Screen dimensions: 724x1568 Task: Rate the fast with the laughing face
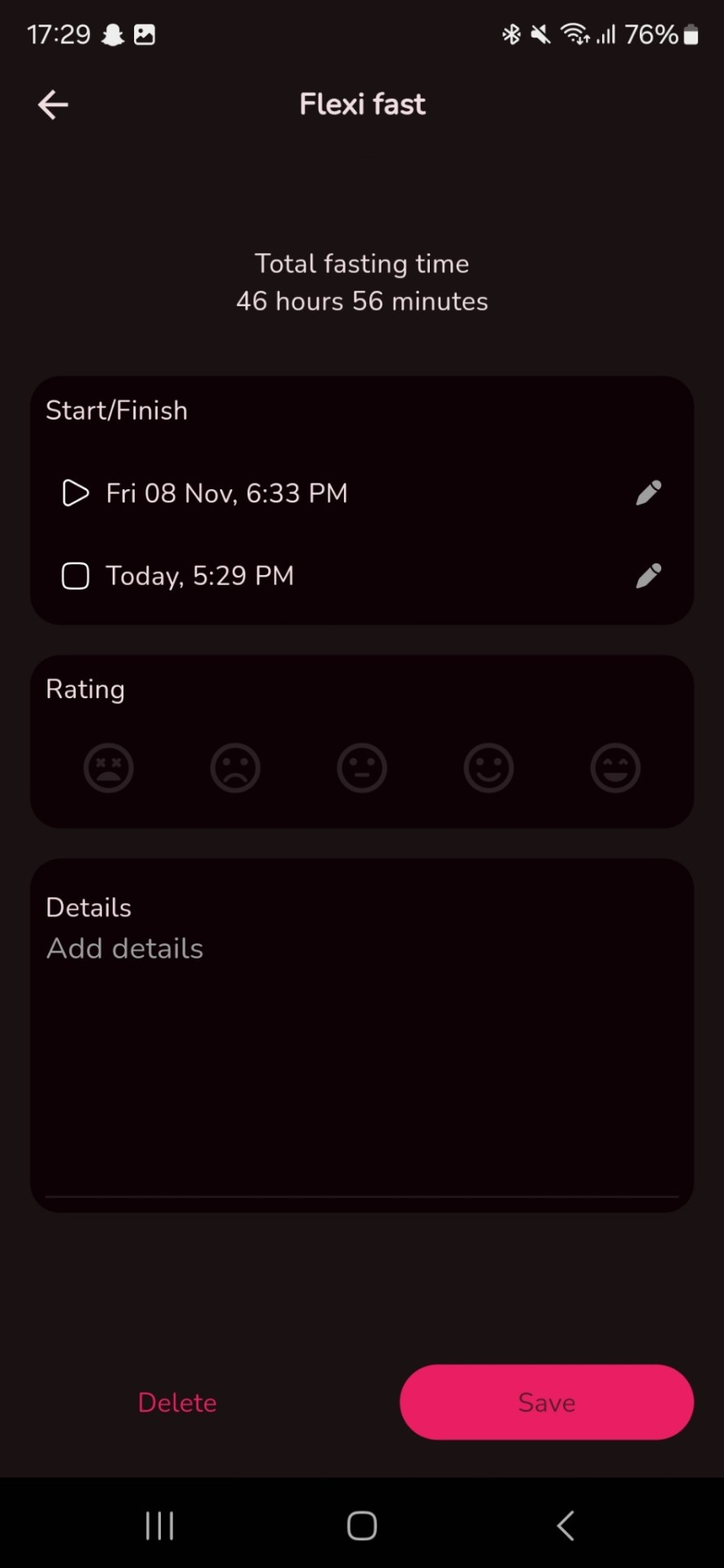(x=615, y=768)
